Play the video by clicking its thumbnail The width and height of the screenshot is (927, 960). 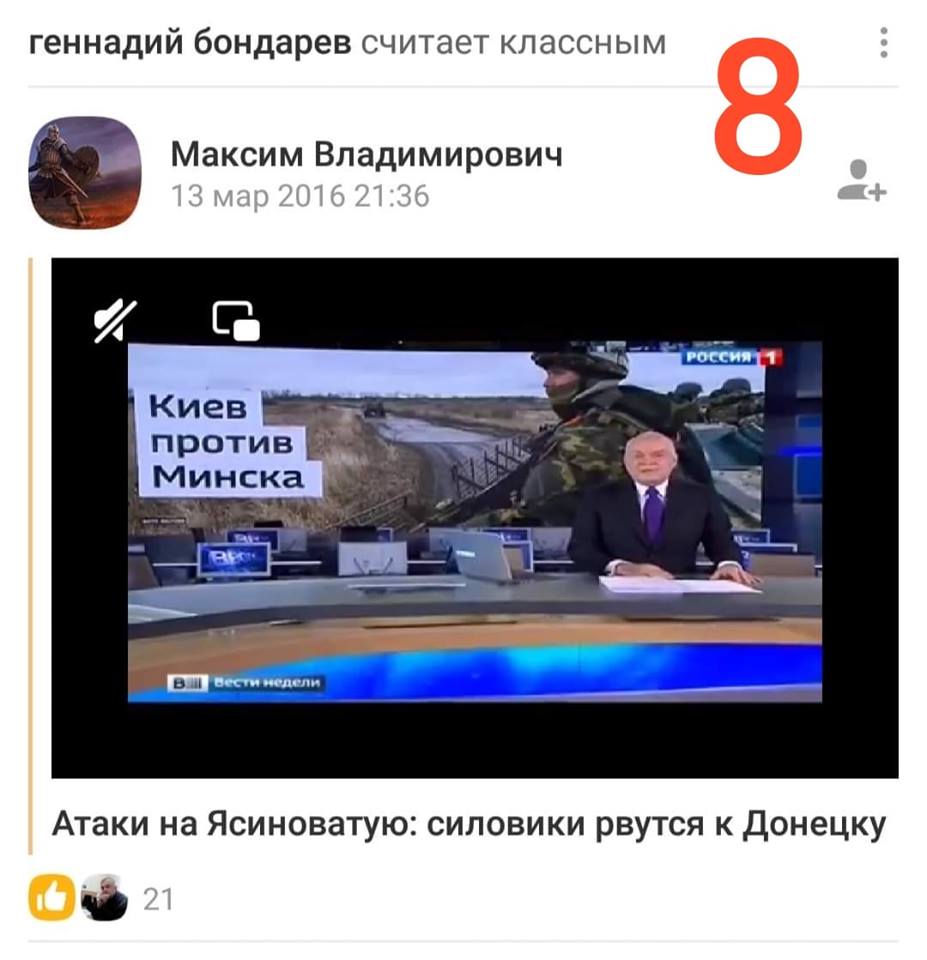click(x=463, y=520)
